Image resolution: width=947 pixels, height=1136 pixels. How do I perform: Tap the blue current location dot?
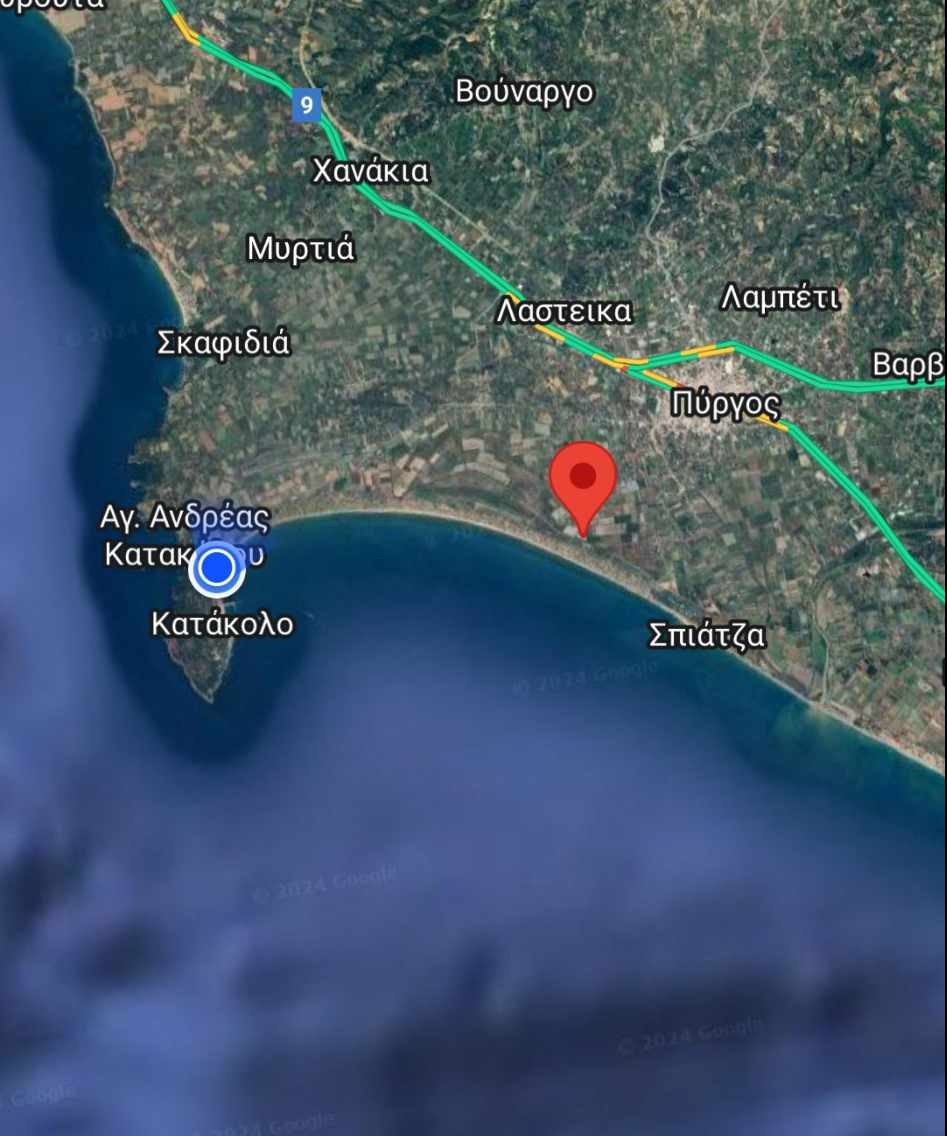pyautogui.click(x=217, y=569)
